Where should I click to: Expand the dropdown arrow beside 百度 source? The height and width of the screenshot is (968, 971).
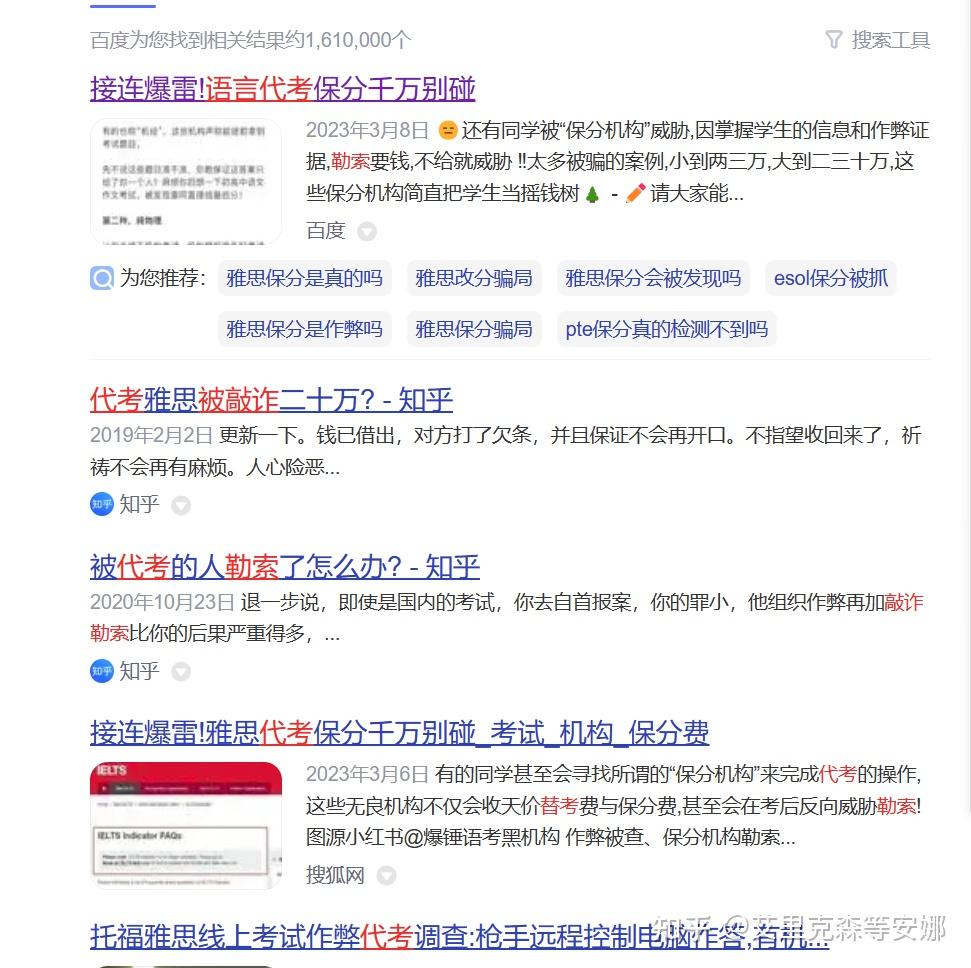click(367, 232)
